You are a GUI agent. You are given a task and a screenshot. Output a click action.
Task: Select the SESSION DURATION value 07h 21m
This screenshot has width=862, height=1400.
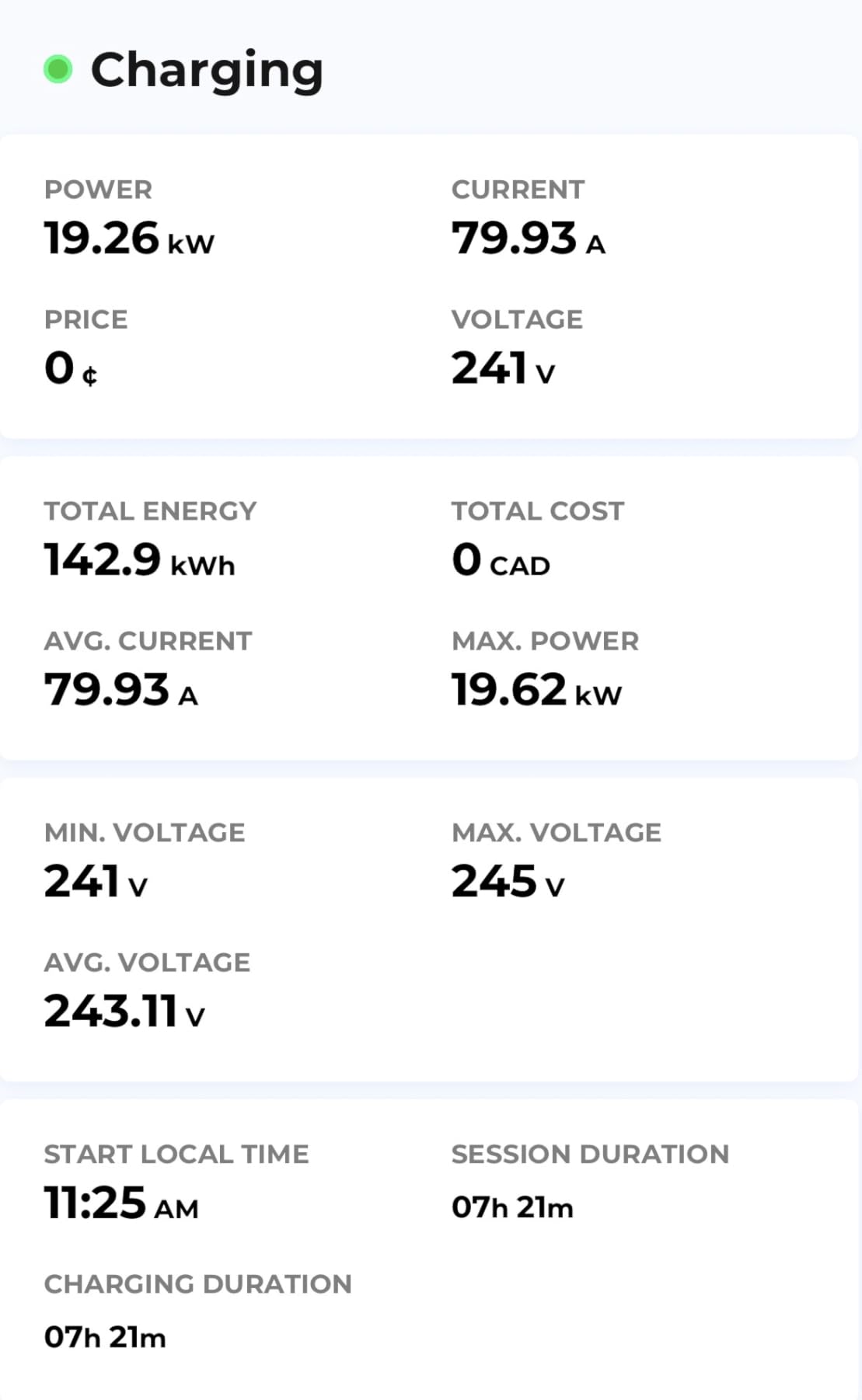click(x=513, y=1207)
